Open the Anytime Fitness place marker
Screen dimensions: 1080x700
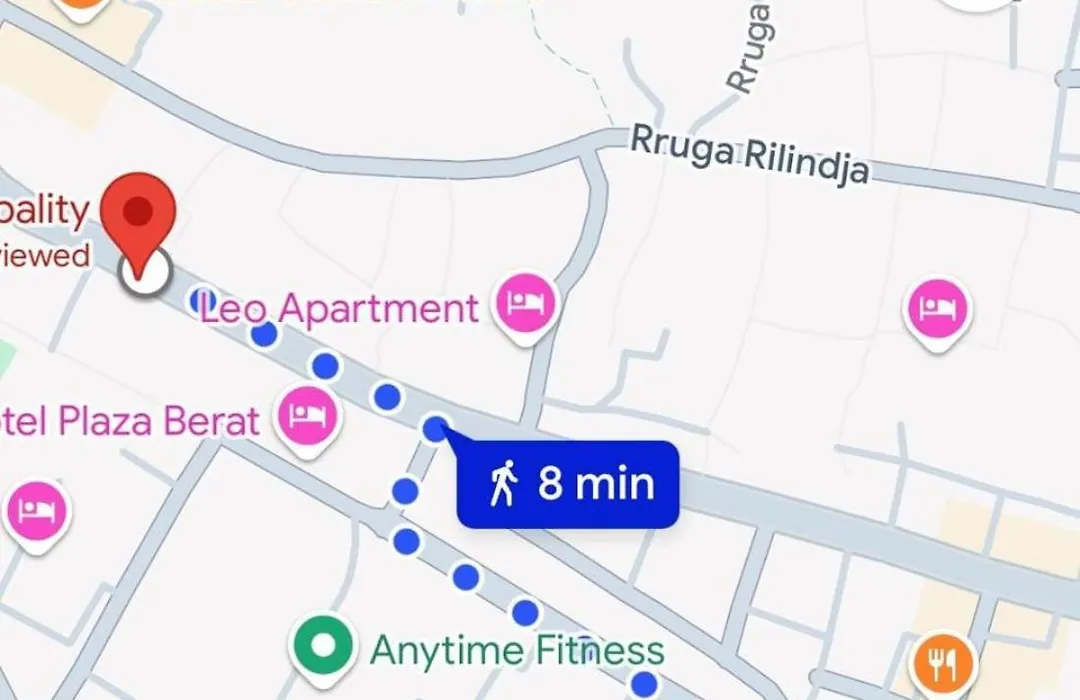click(323, 647)
